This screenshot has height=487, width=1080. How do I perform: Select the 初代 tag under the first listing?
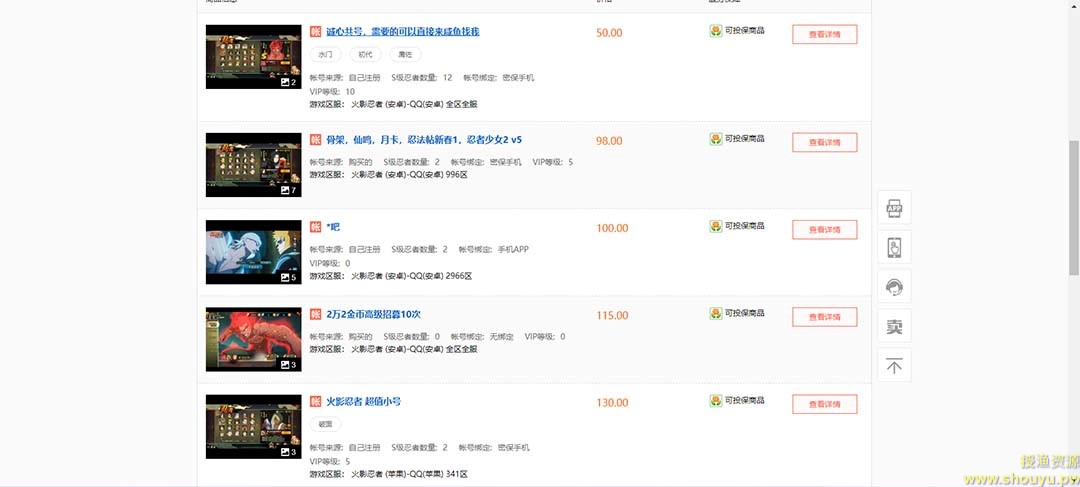(x=365, y=54)
